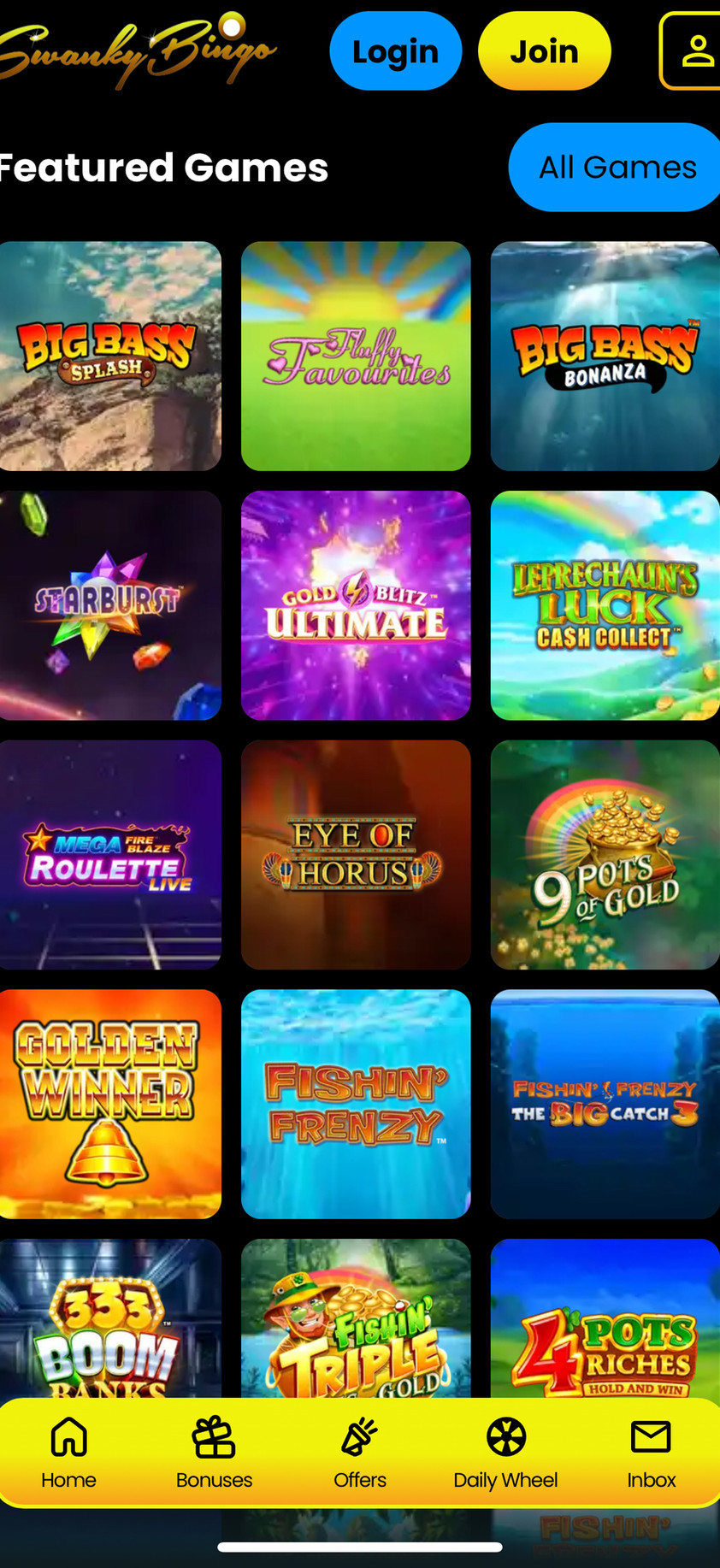This screenshot has height=1568, width=720.
Task: Open the Daily Wheel tab
Action: click(505, 1453)
